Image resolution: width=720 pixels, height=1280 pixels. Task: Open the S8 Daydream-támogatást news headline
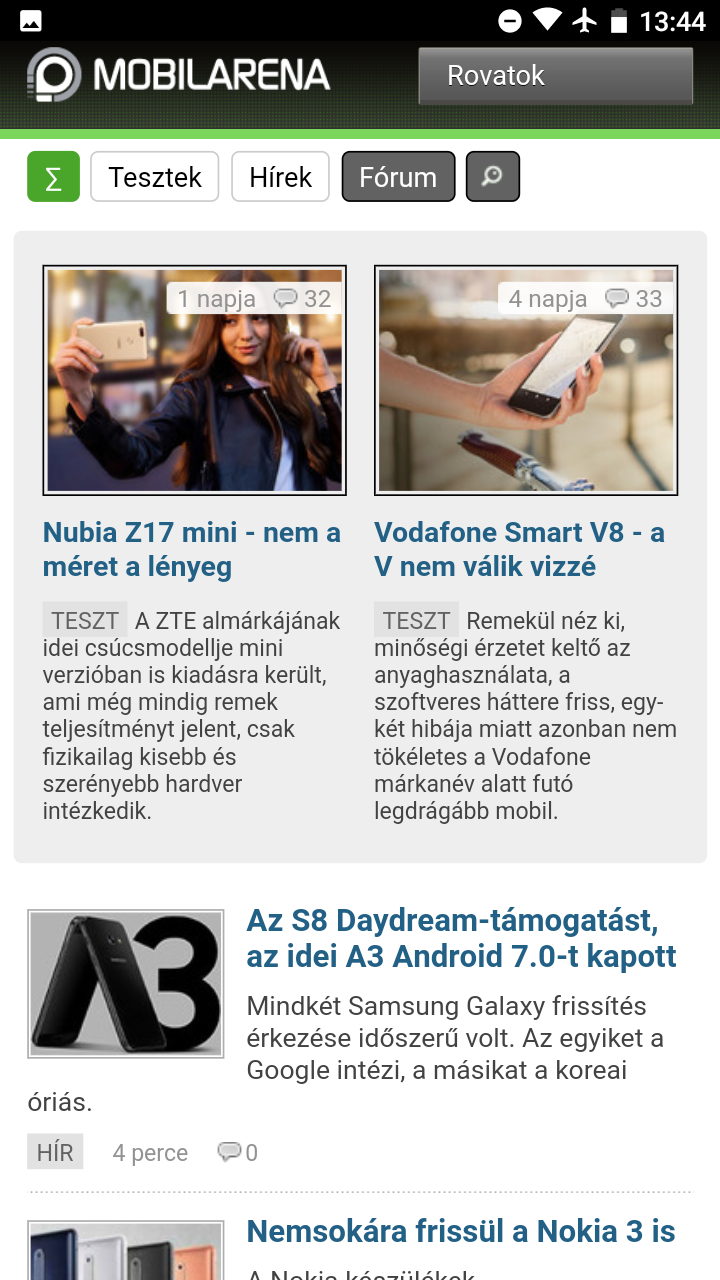462,938
